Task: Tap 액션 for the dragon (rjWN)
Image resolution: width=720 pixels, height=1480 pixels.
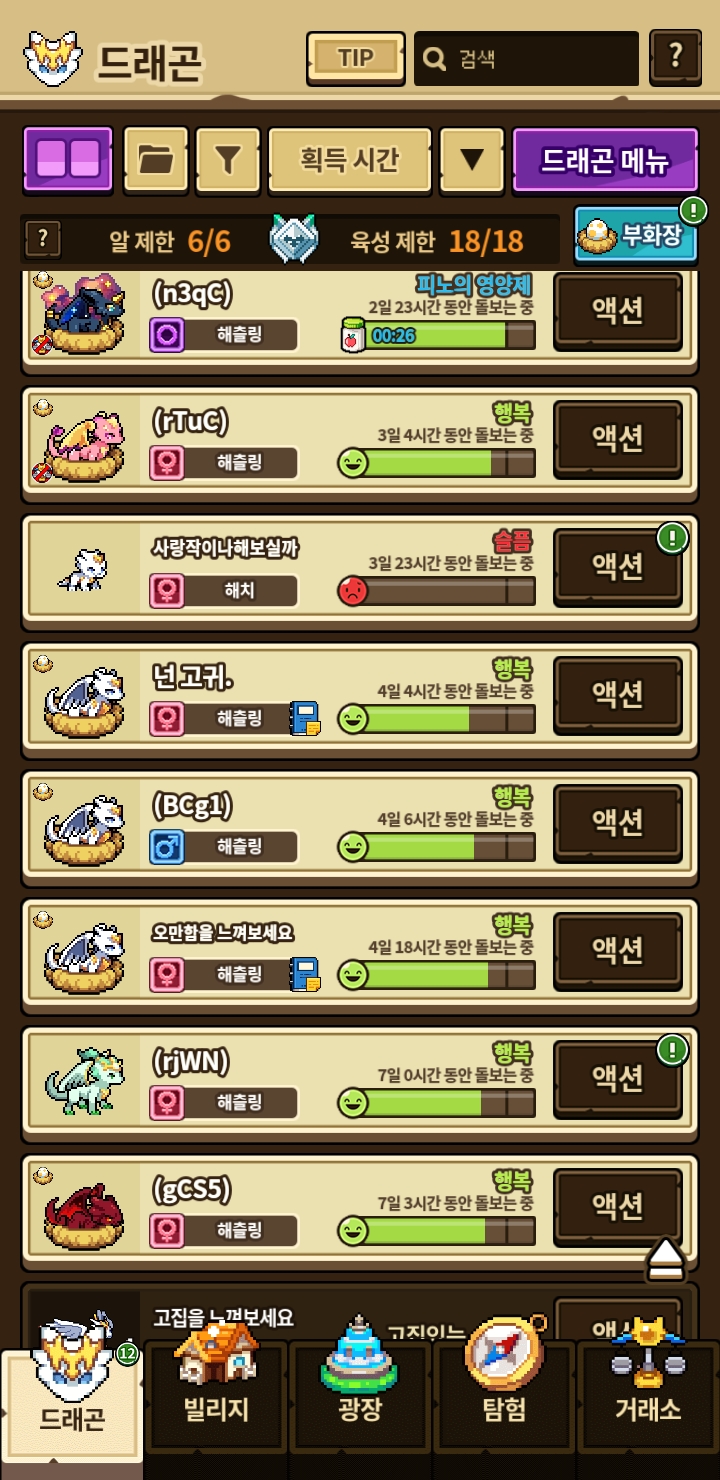Action: click(618, 1077)
